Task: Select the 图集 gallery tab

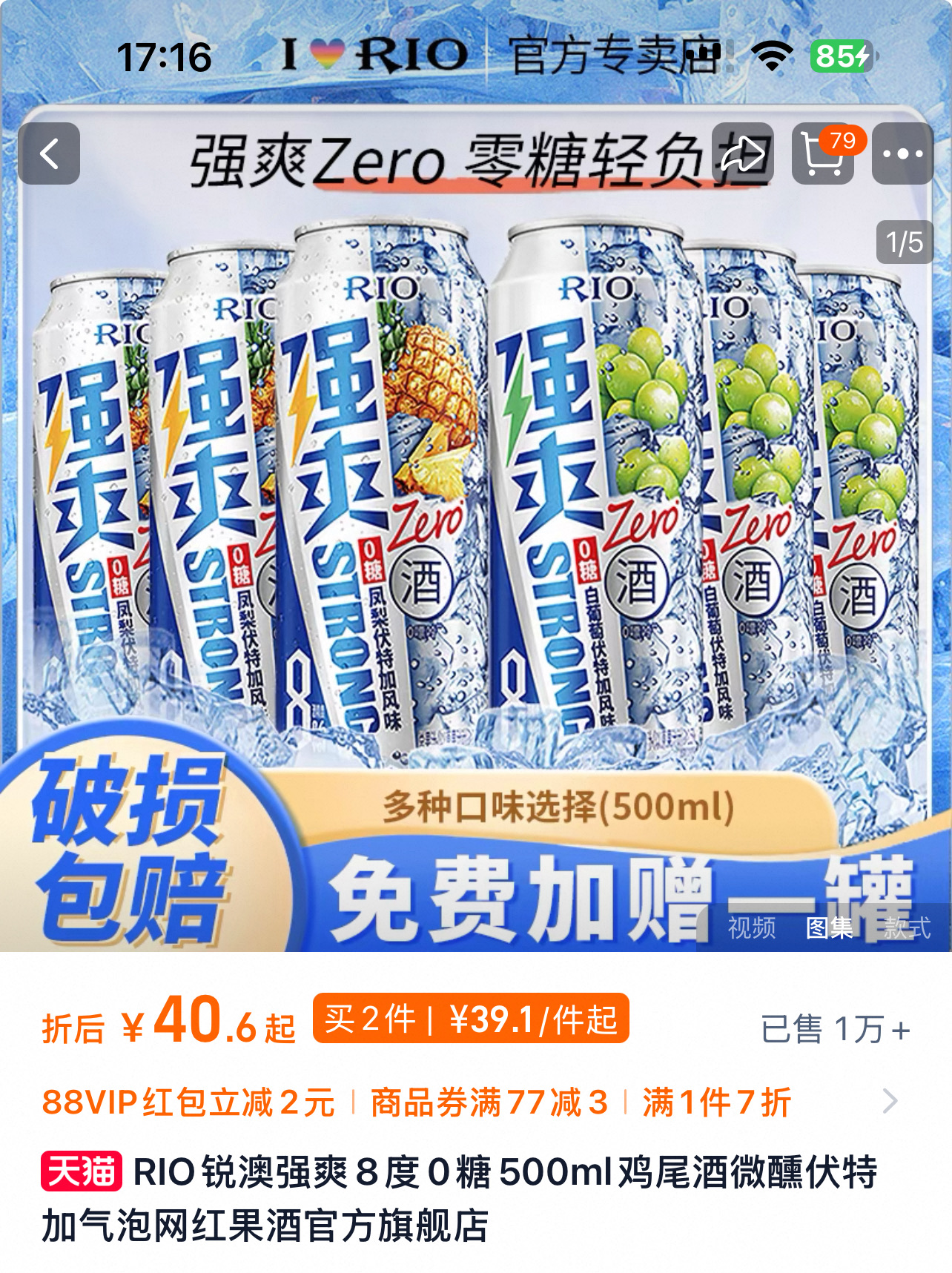Action: click(x=829, y=928)
